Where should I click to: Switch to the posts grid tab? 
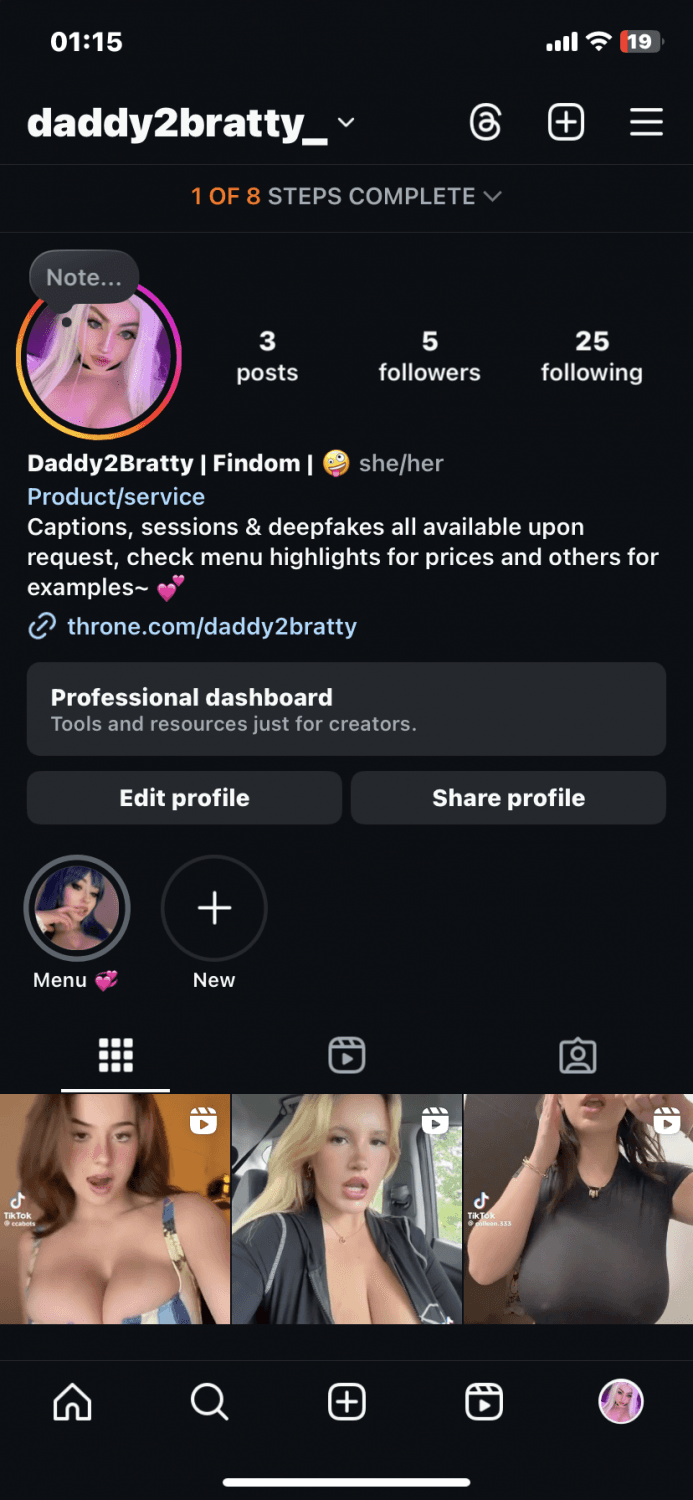pos(116,1055)
